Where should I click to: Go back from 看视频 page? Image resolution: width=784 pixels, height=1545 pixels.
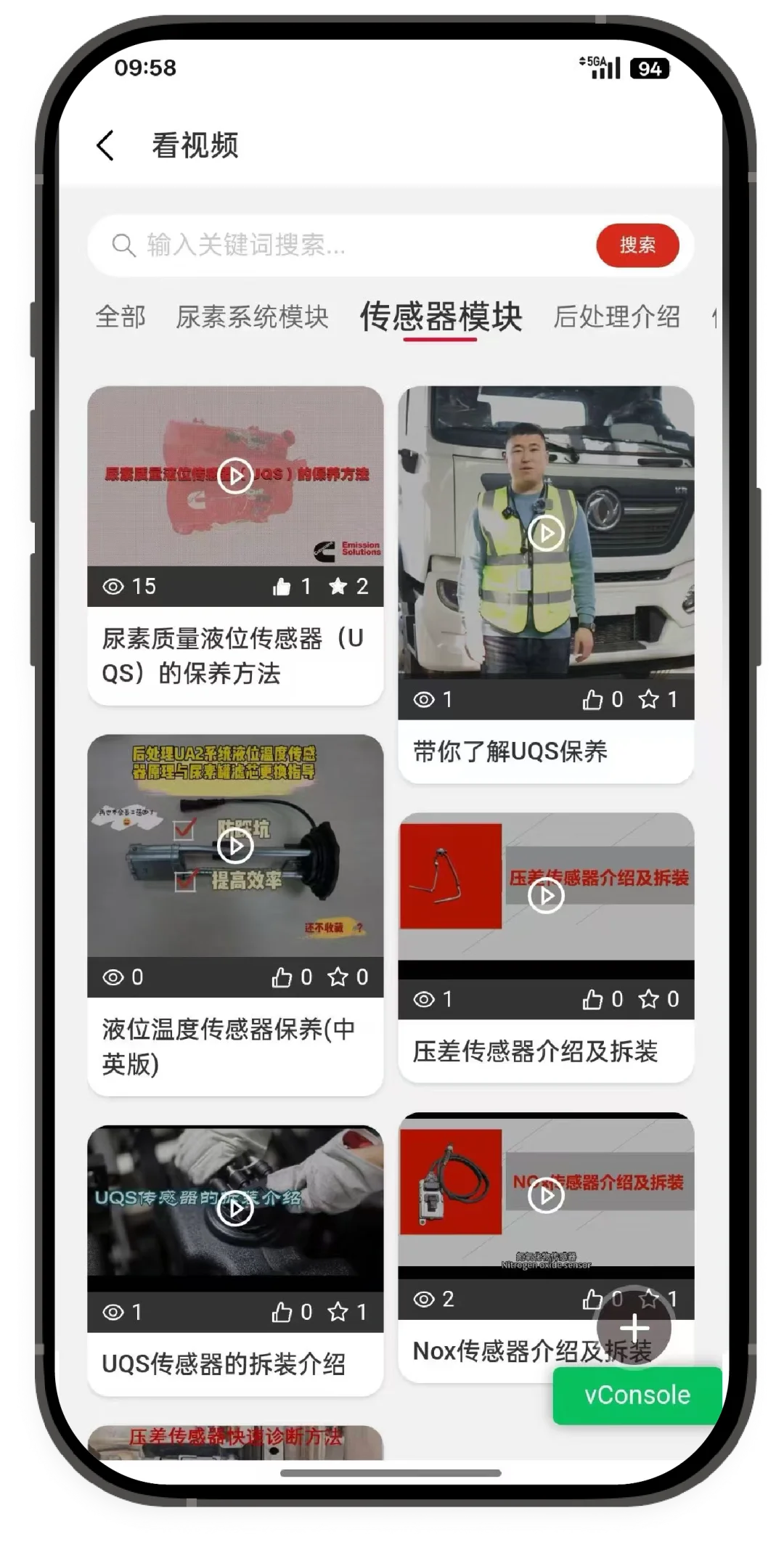coord(106,145)
